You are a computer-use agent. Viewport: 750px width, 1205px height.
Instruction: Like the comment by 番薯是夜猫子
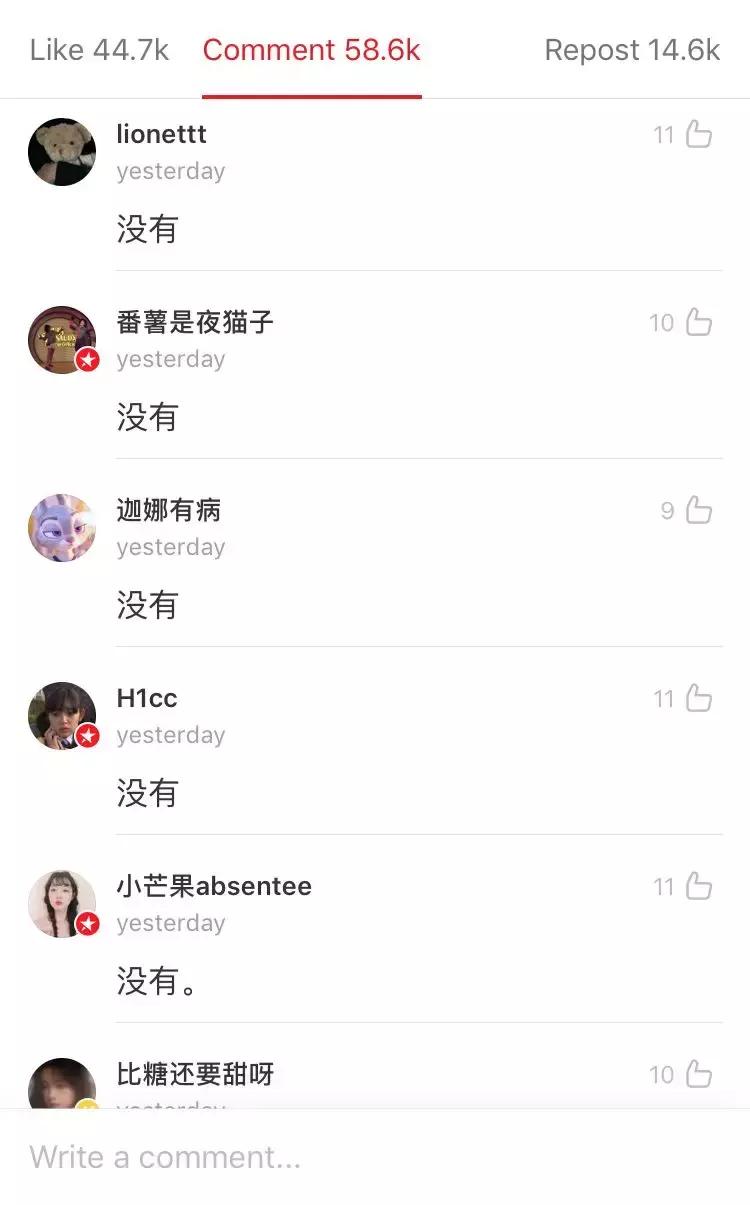[700, 322]
